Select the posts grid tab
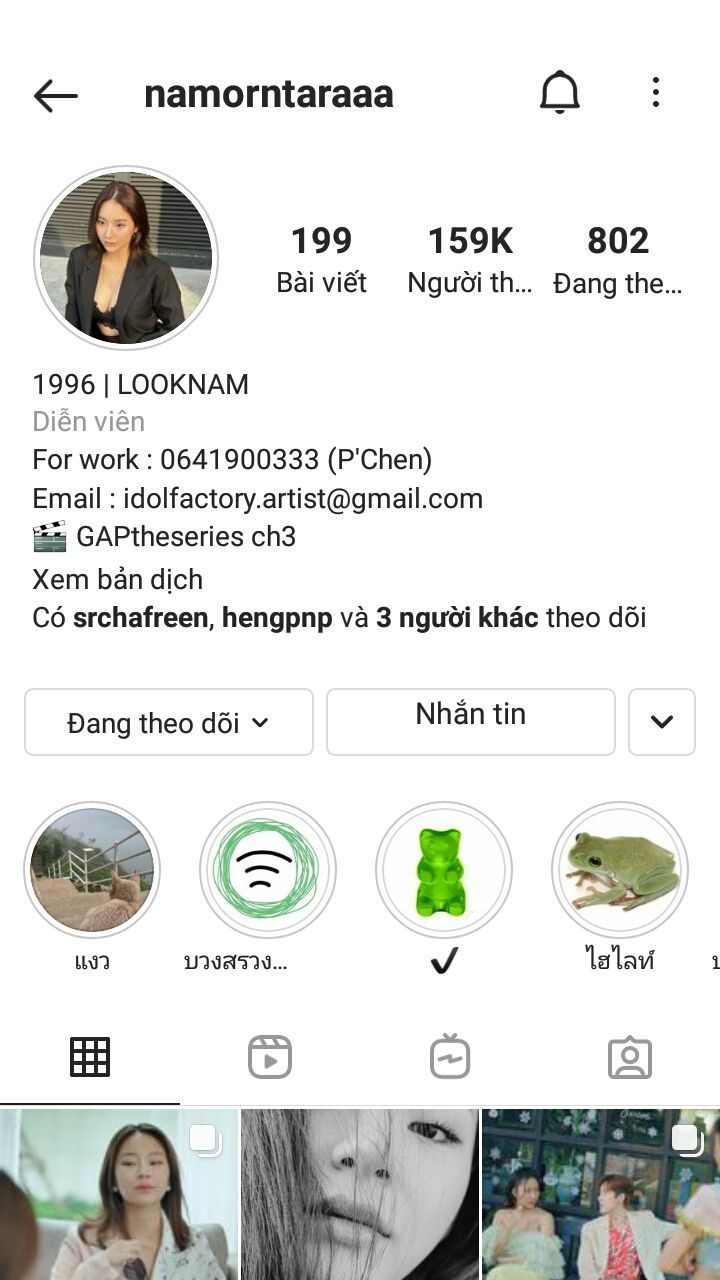The height and width of the screenshot is (1280, 720). [90, 1057]
